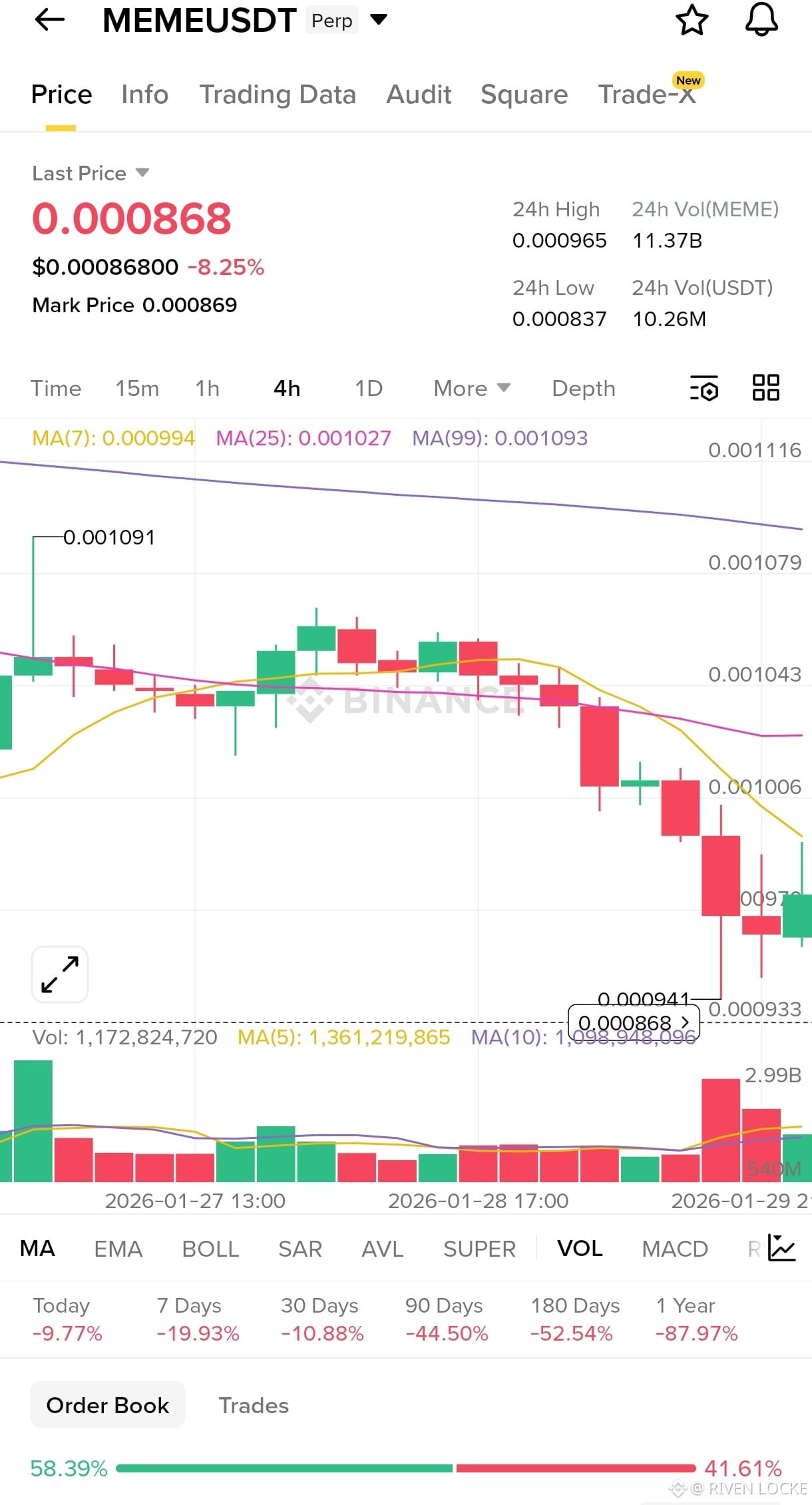Select the BOLL indicator
The height and width of the screenshot is (1505, 812).
(x=210, y=1249)
